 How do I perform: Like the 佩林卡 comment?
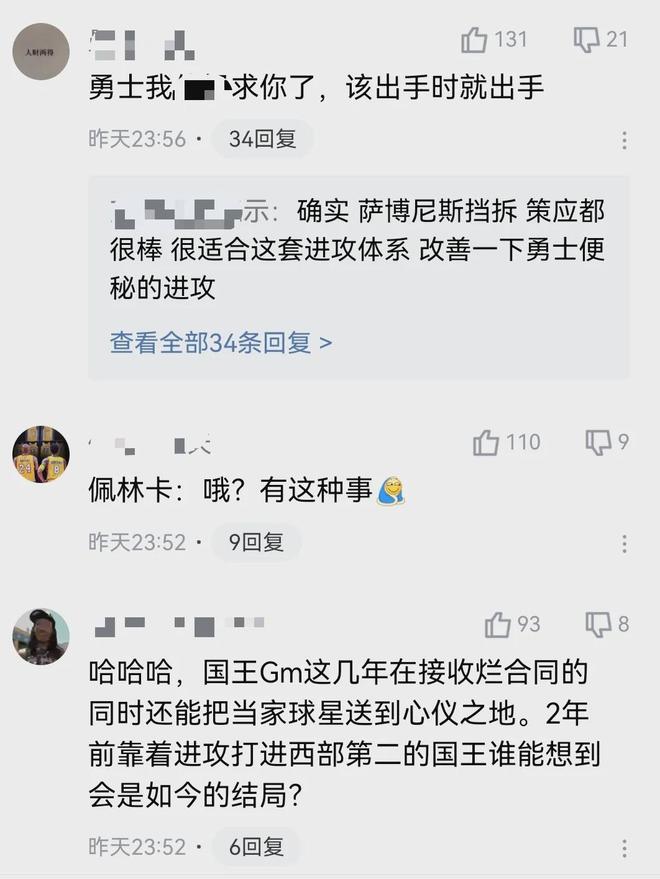point(486,442)
